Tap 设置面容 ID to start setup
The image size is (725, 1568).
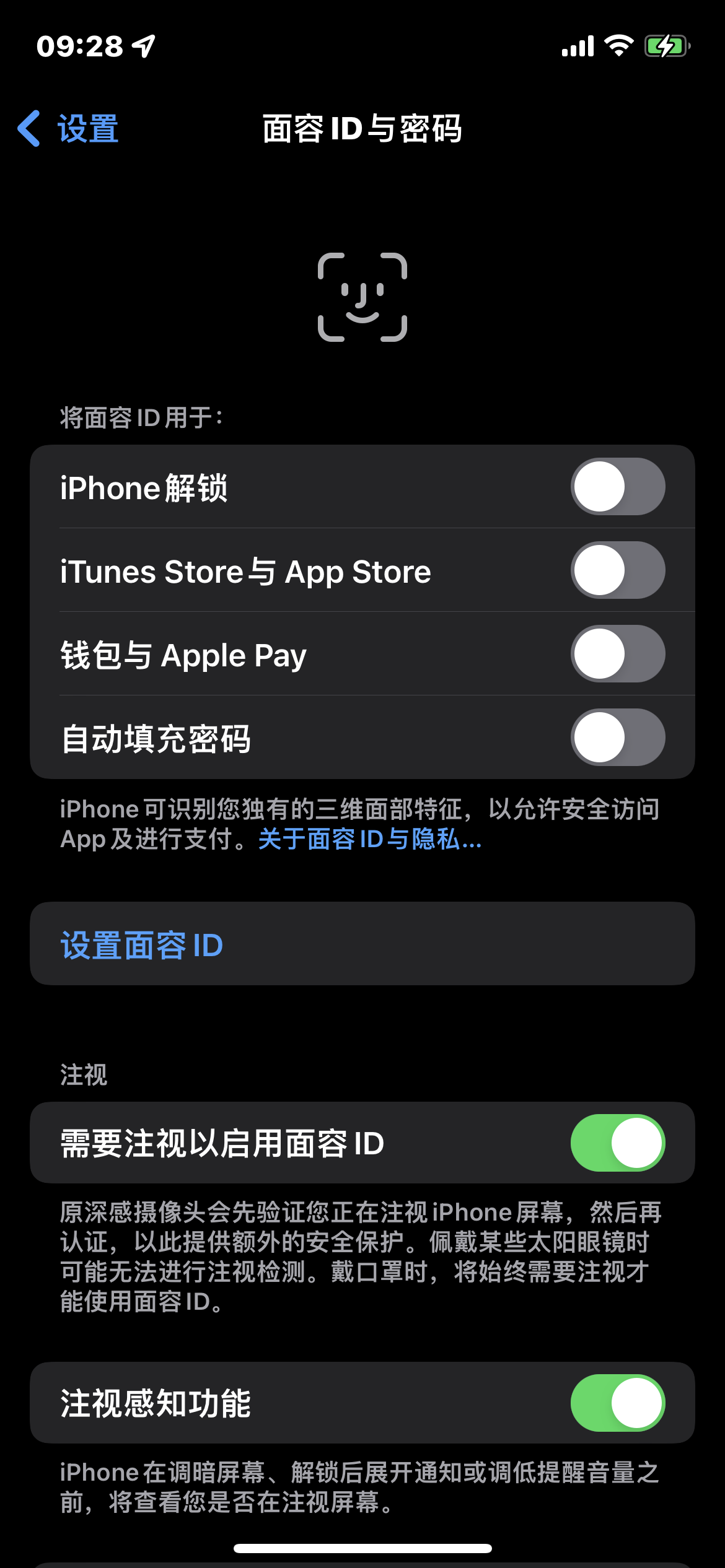(142, 945)
